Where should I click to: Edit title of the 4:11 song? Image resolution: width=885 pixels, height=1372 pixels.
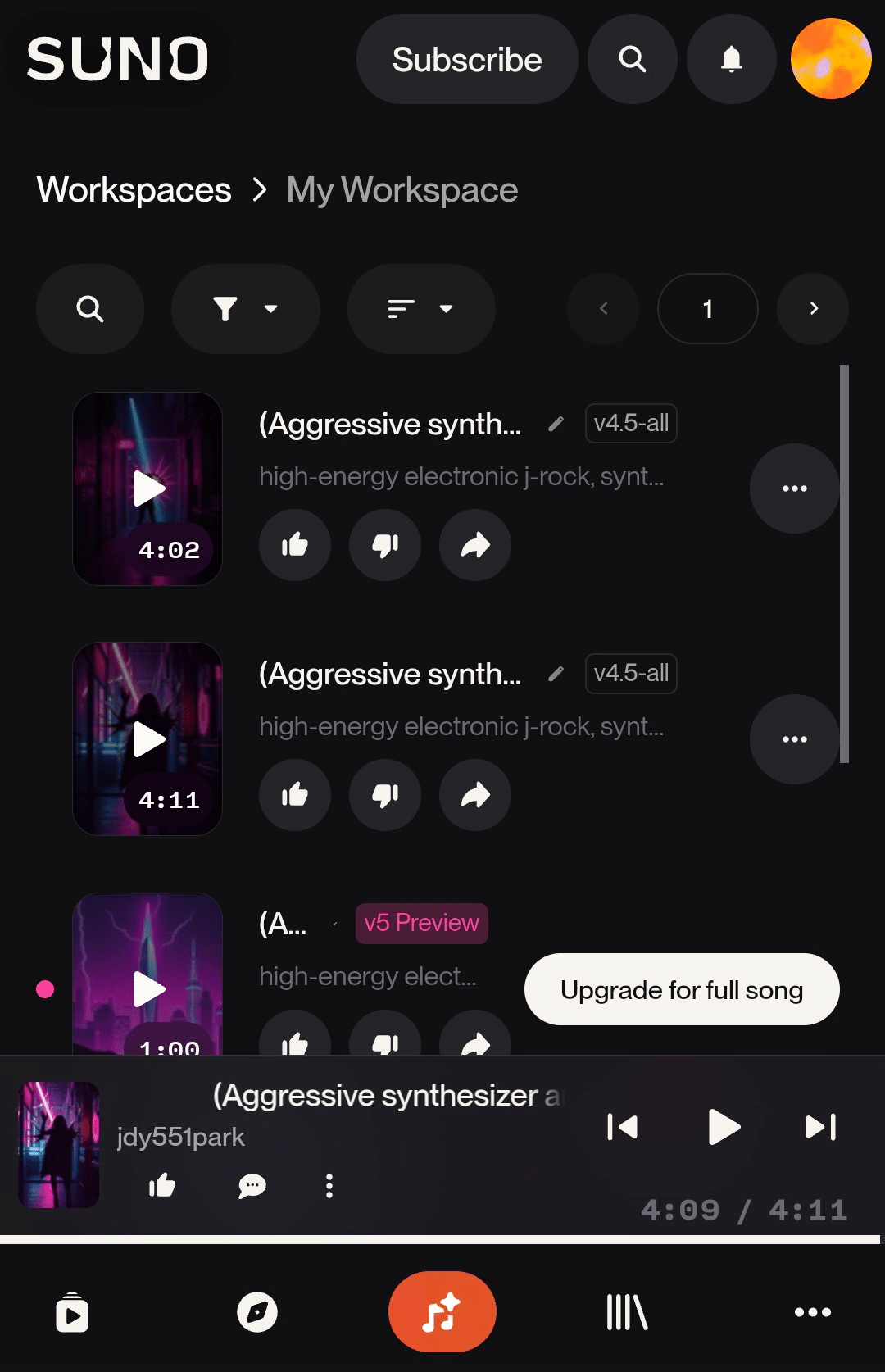pos(556,674)
